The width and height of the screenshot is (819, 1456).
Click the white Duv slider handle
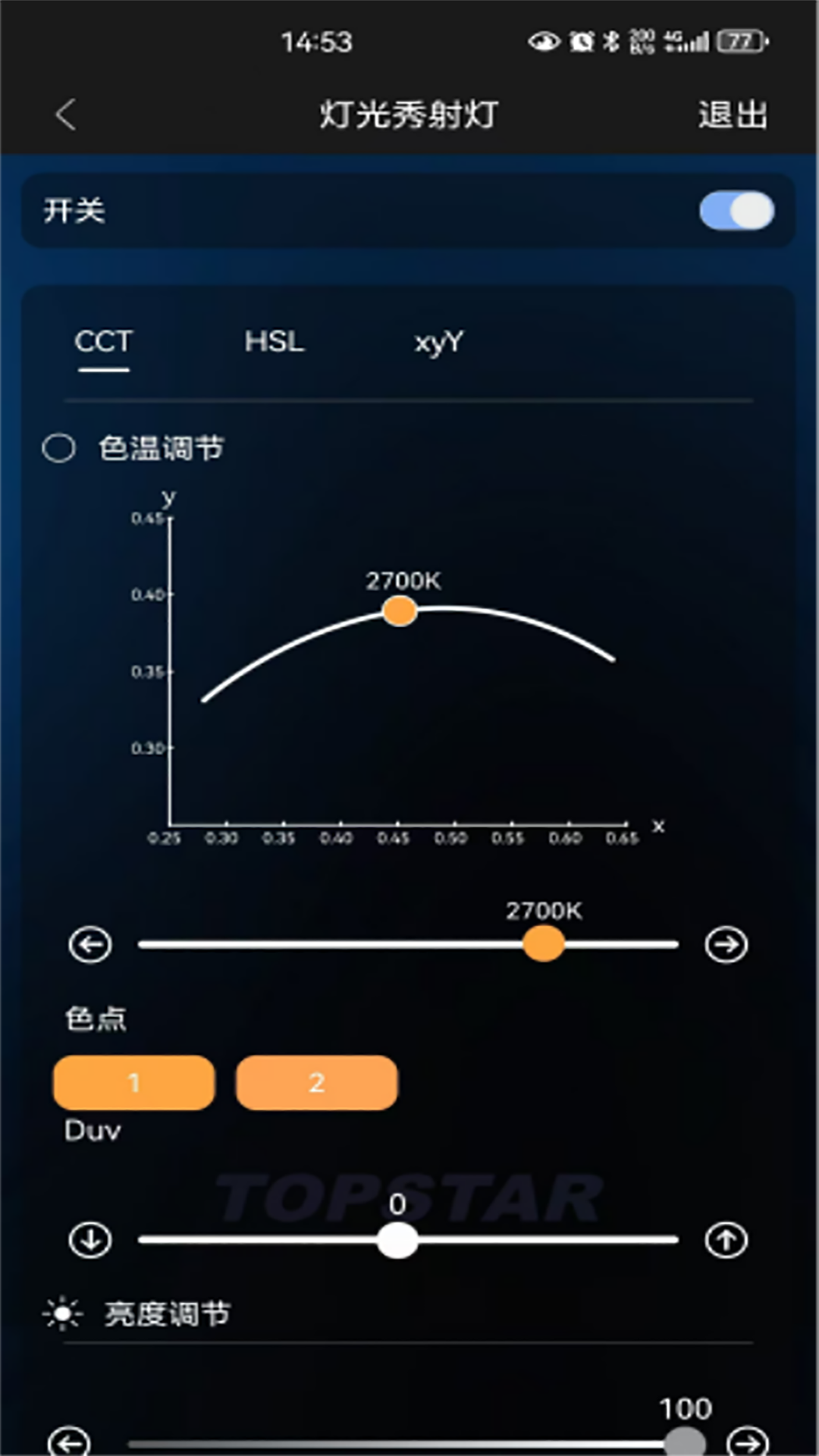[398, 1241]
